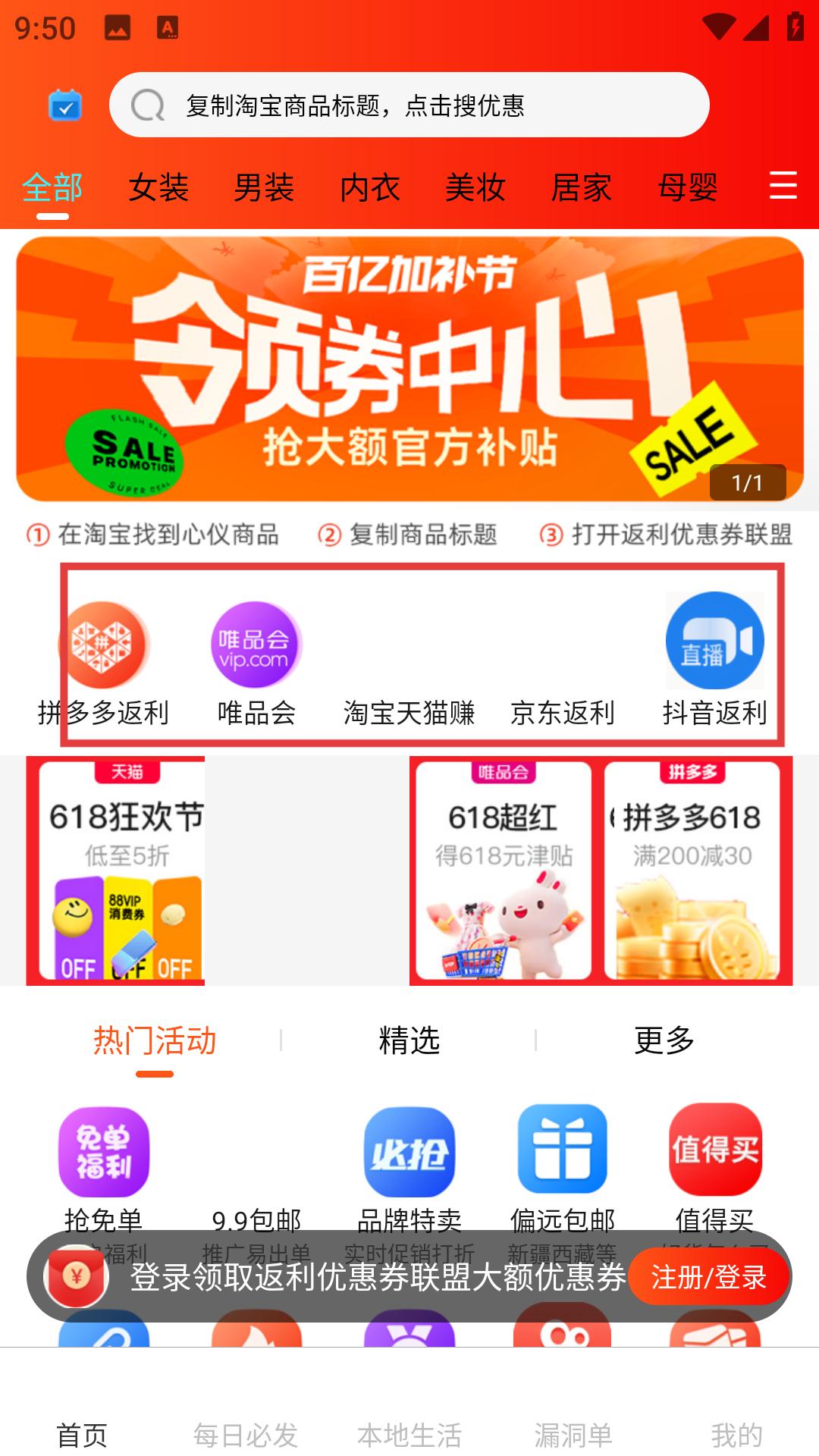Open the full category menu icon

pyautogui.click(x=783, y=186)
